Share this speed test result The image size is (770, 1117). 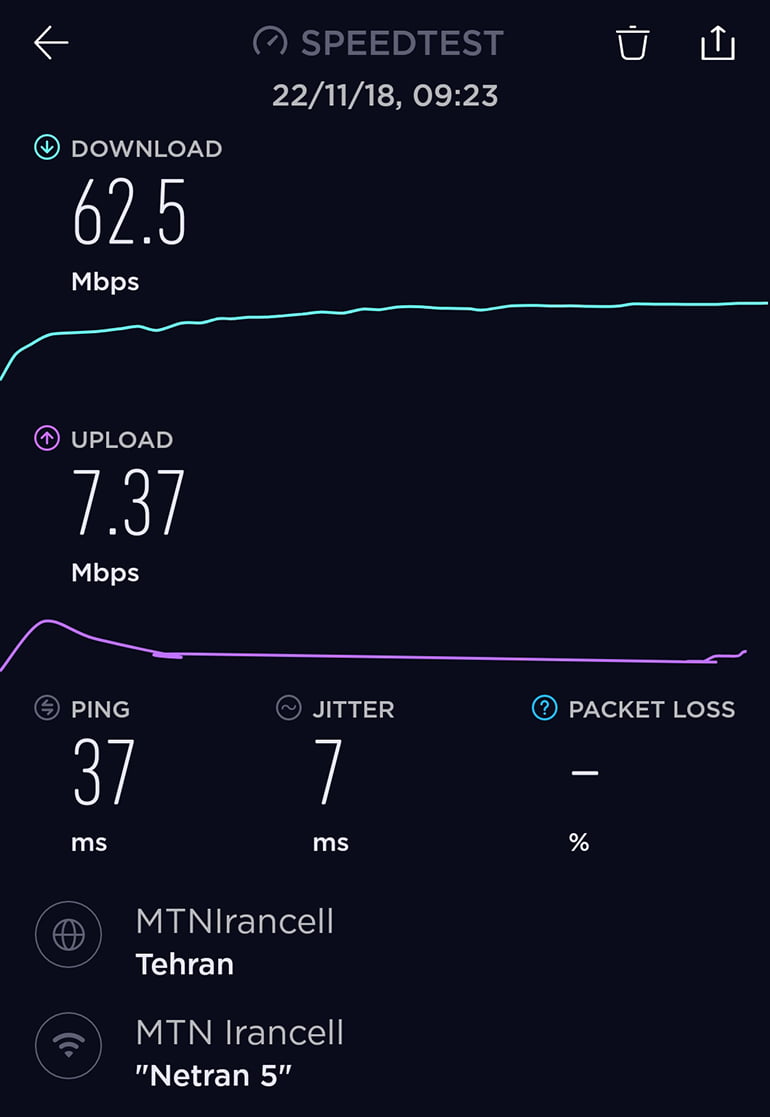click(x=718, y=43)
